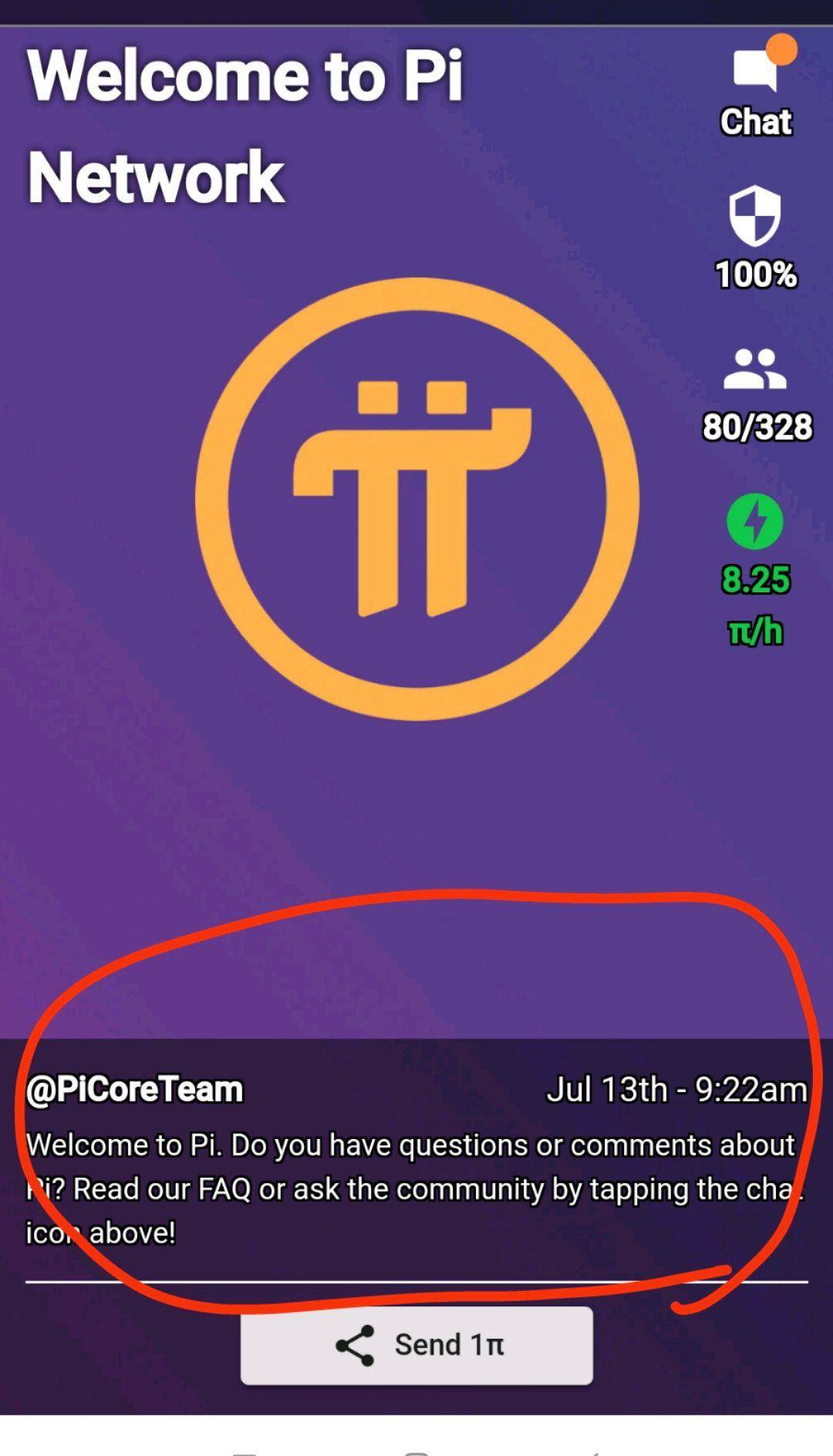Open the security circle shield showing 100%
This screenshot has height=1456, width=833.
(755, 216)
